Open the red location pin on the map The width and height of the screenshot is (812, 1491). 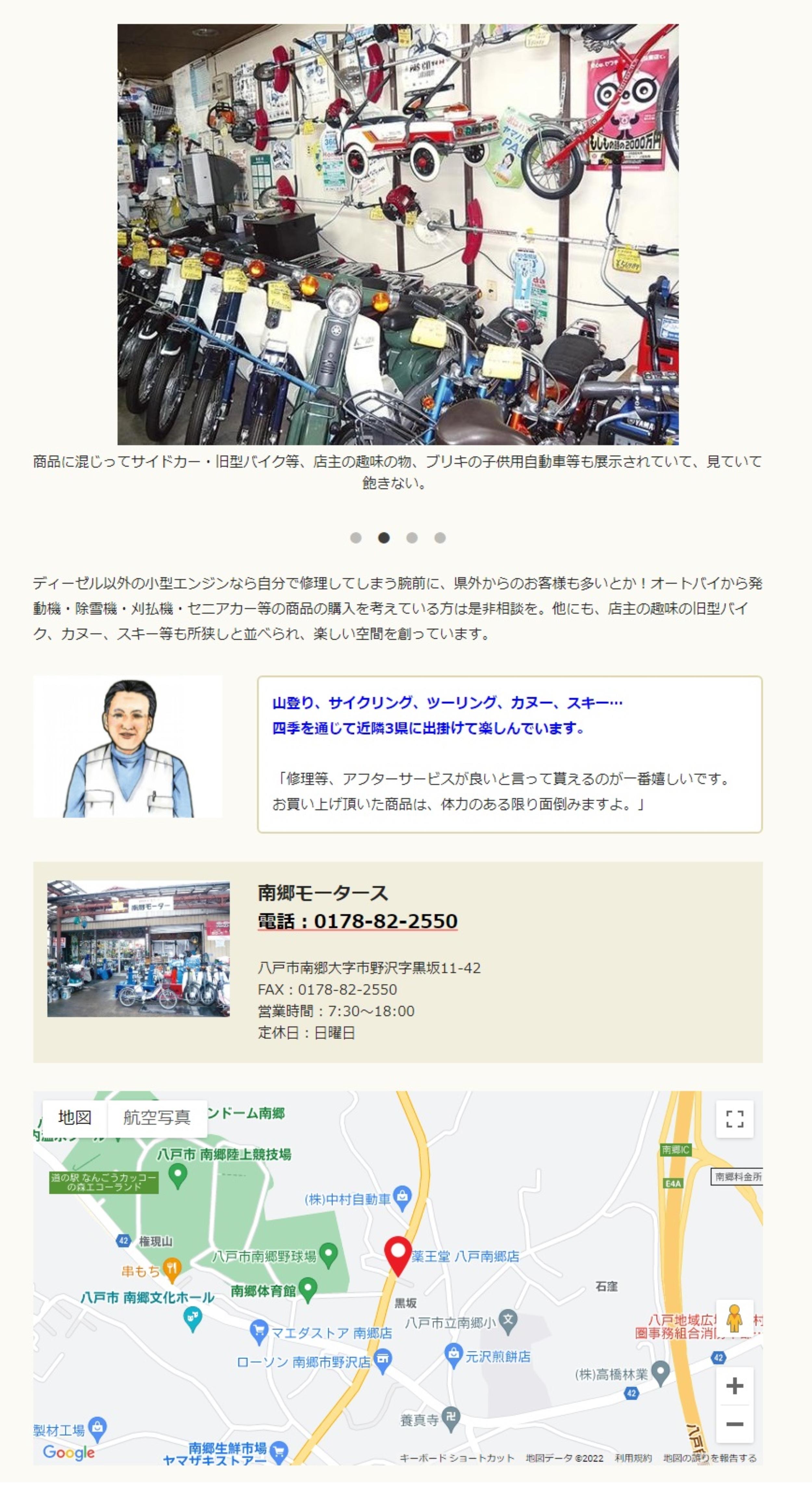point(398,1255)
